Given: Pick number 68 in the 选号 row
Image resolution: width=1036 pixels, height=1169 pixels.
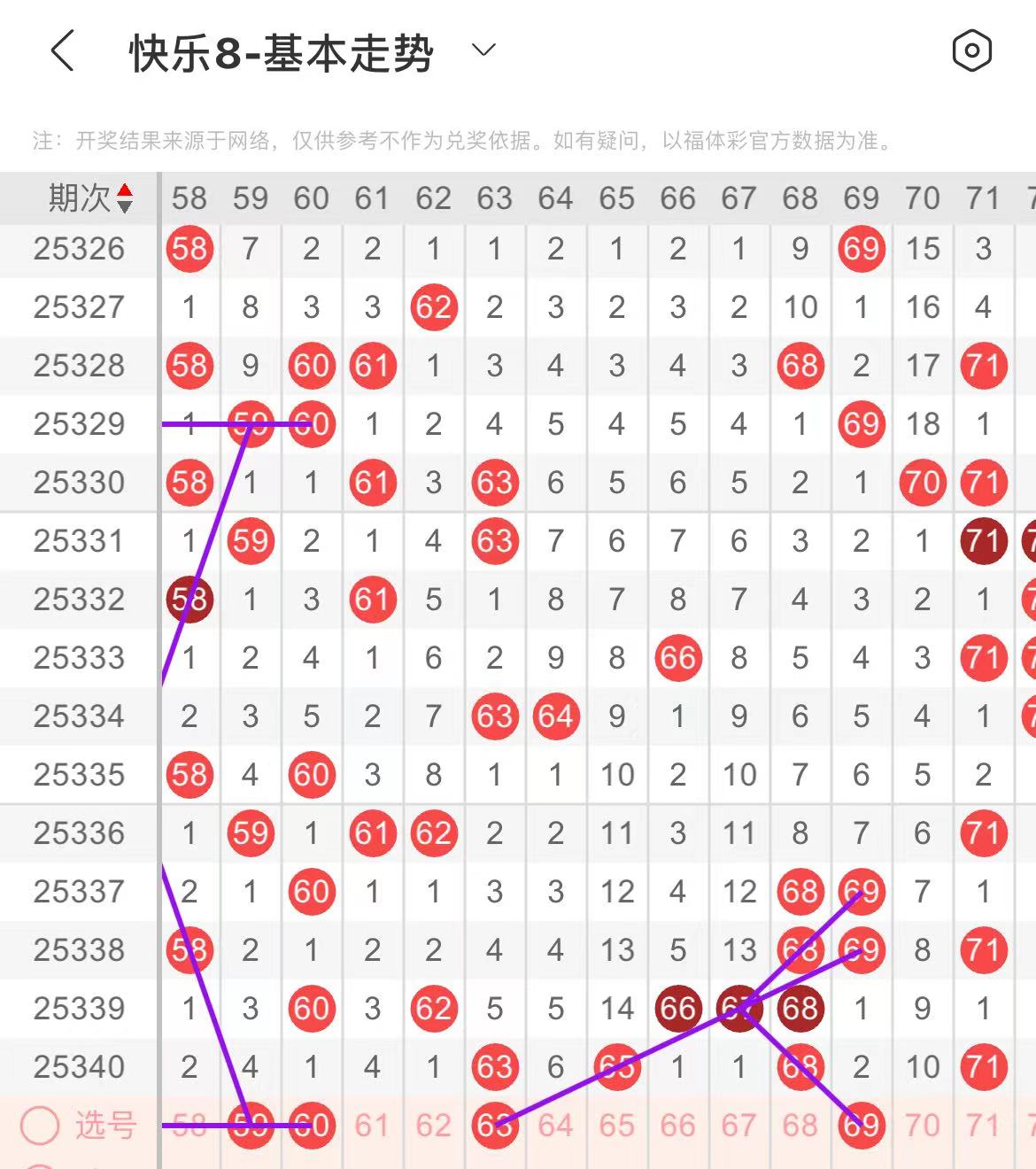Looking at the screenshot, I should (x=800, y=1126).
